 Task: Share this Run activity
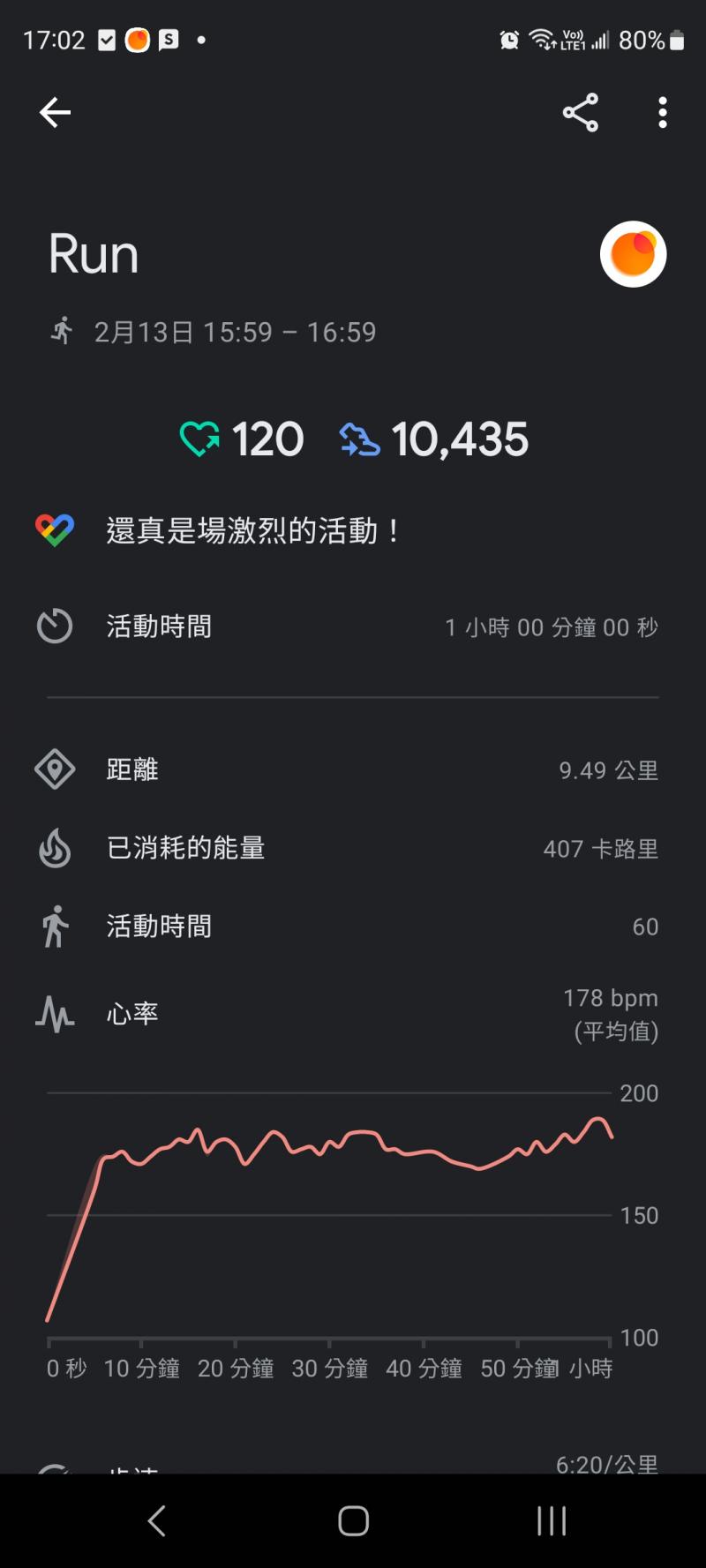(581, 112)
